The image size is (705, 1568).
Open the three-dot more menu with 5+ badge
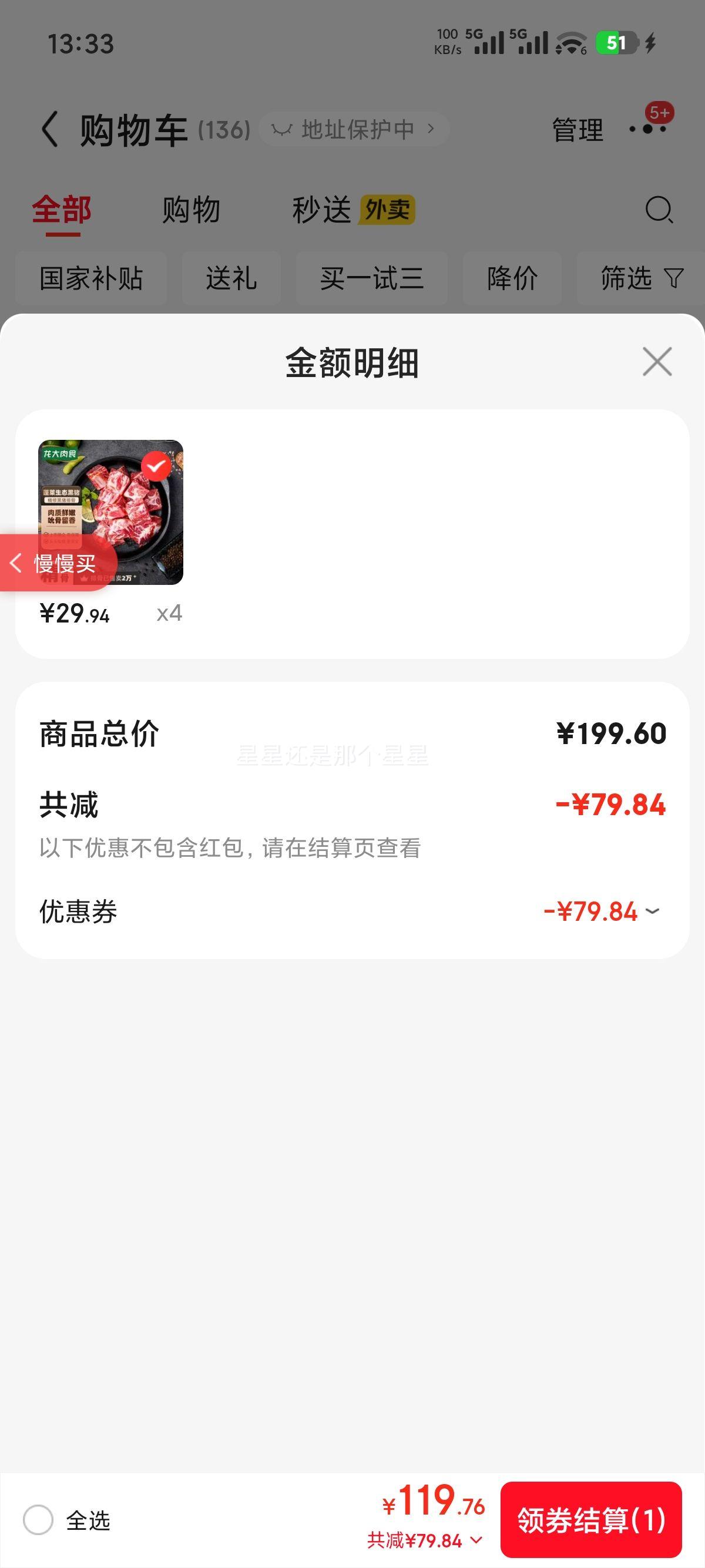coord(647,129)
